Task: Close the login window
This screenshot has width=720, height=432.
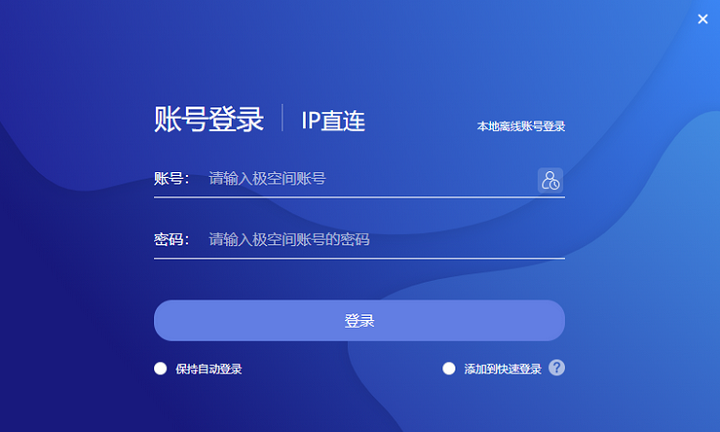Action: 702,18
